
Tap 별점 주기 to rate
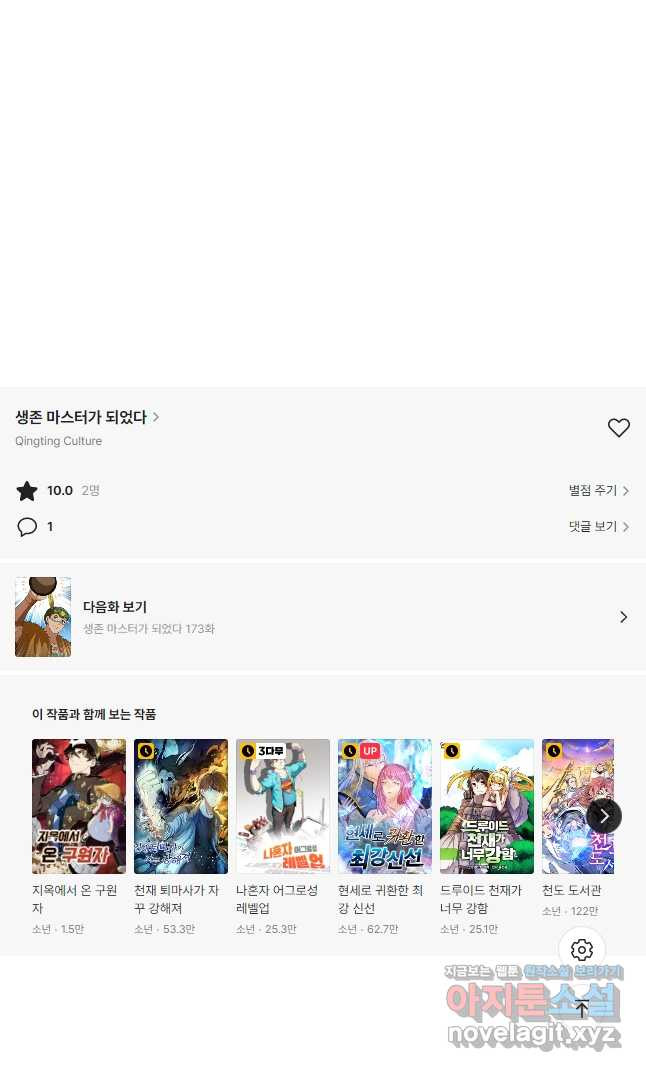click(x=598, y=491)
